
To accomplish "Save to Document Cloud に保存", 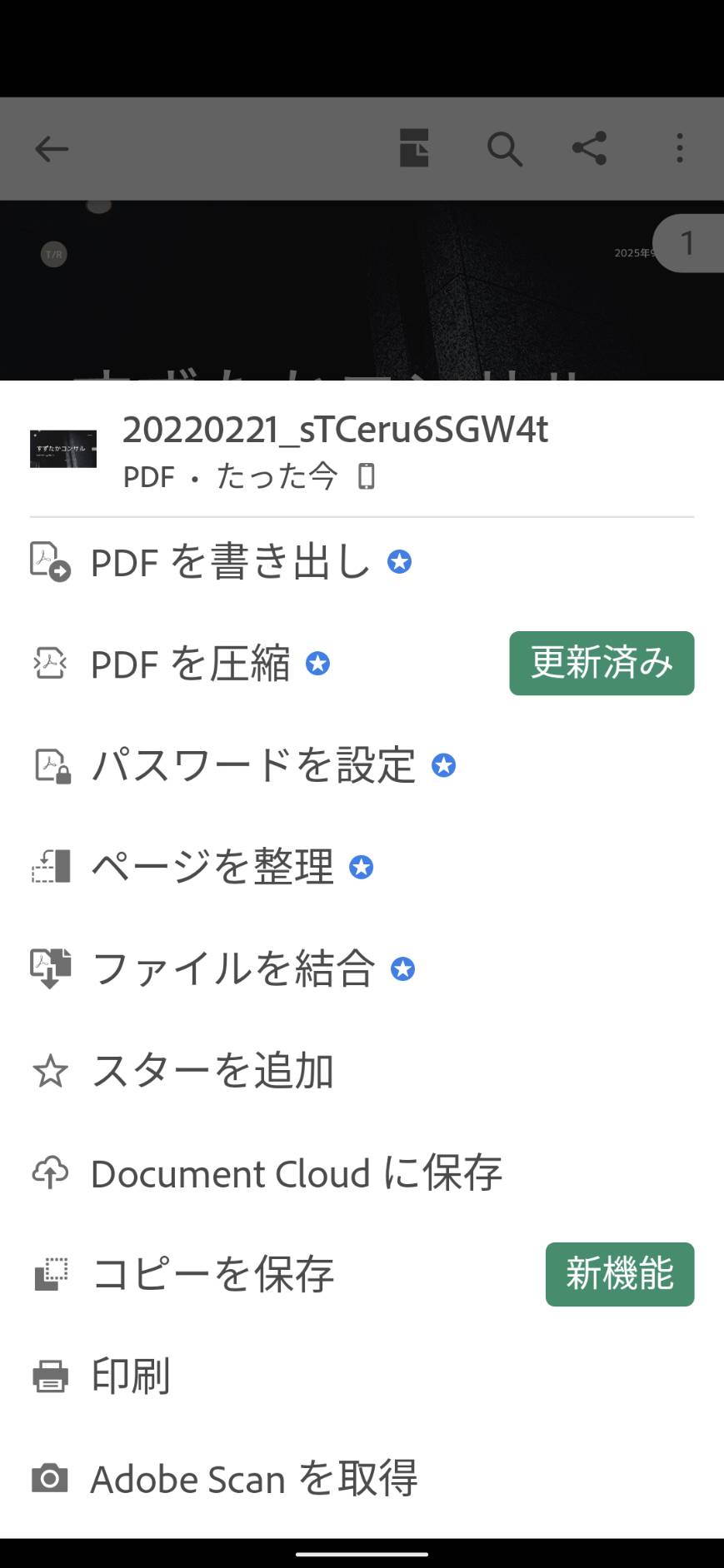I will [362, 1172].
